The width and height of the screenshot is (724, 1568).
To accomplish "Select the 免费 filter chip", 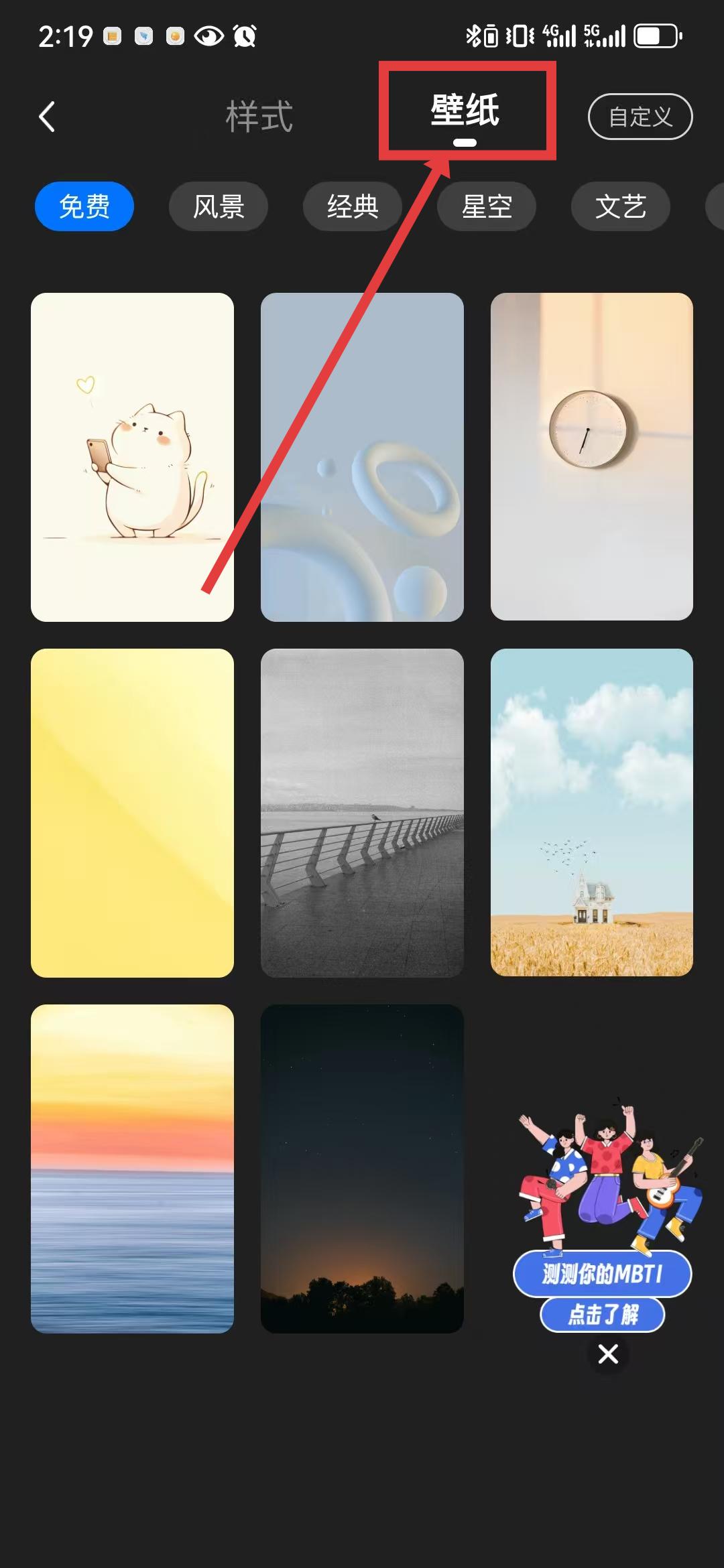I will (x=84, y=206).
